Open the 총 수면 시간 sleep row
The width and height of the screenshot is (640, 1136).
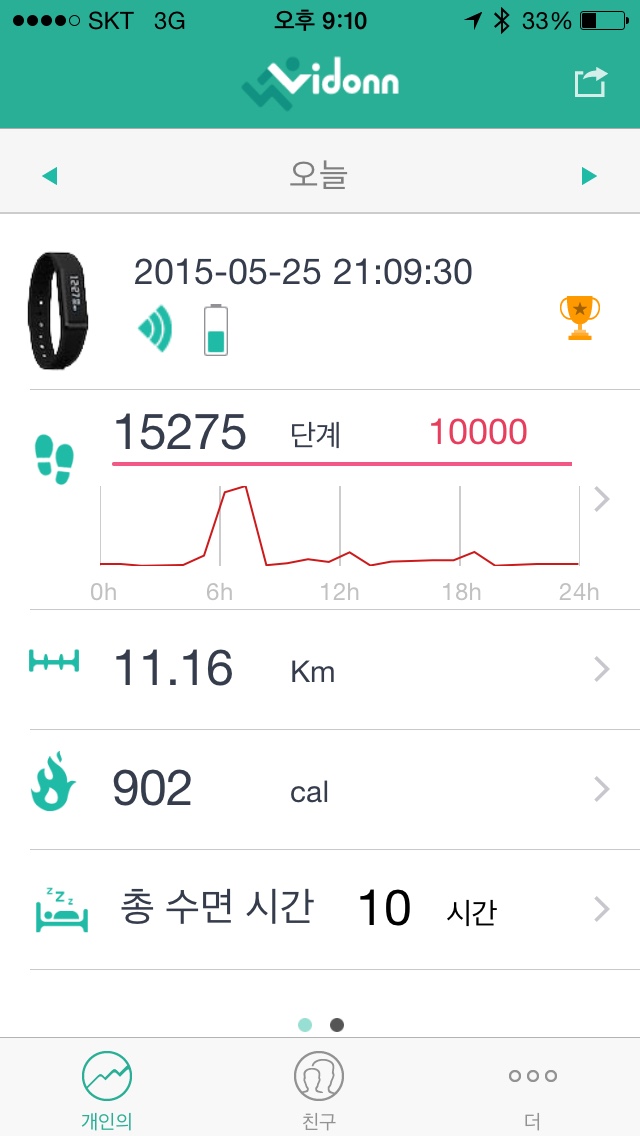point(320,909)
